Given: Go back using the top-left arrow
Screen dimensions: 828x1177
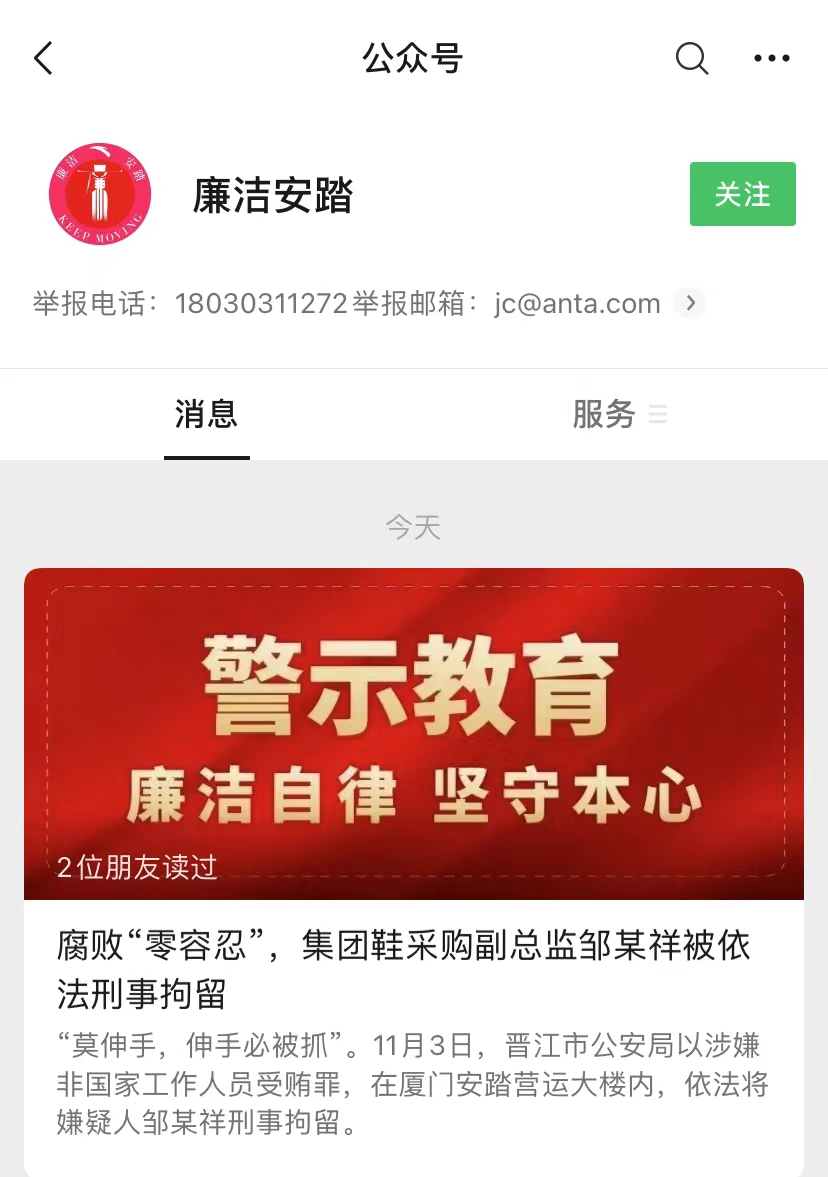Looking at the screenshot, I should (x=43, y=59).
